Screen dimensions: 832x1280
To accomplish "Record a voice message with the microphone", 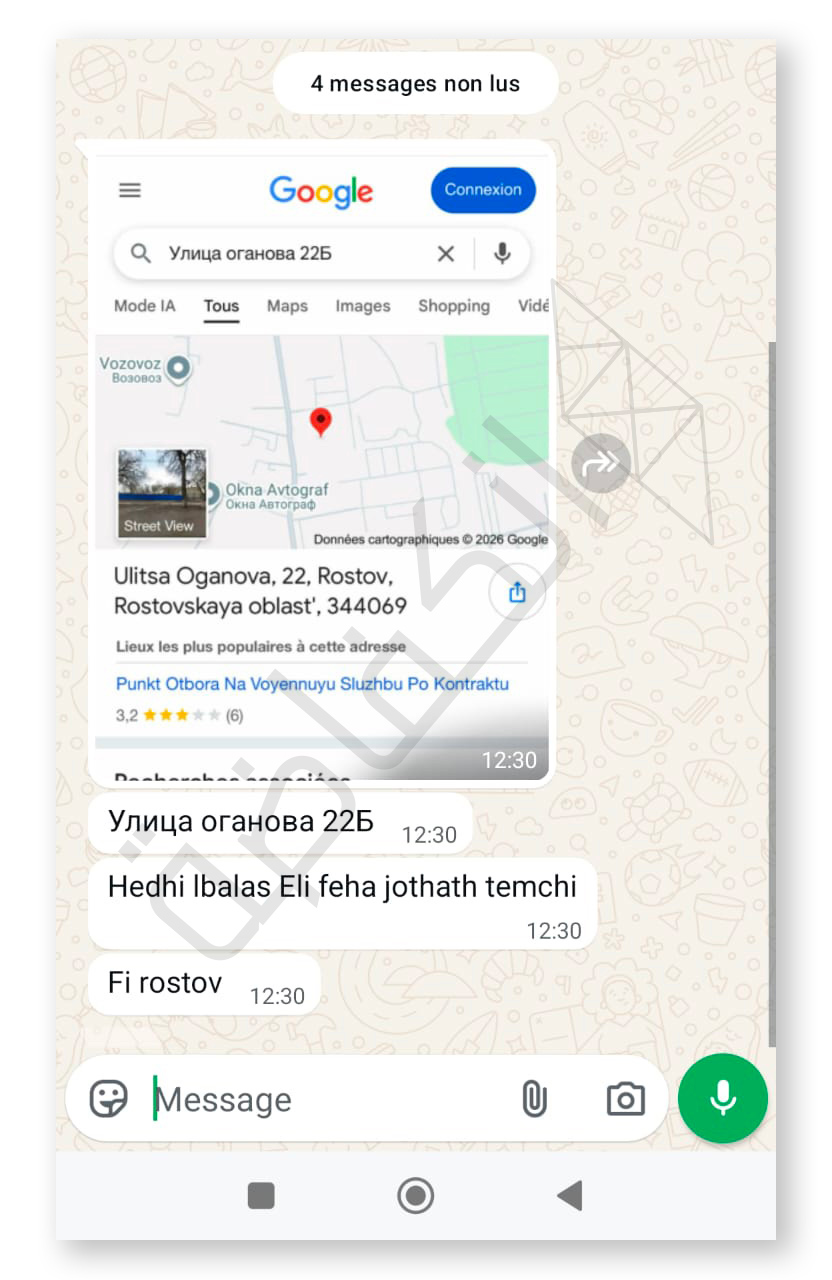I will coord(722,1098).
